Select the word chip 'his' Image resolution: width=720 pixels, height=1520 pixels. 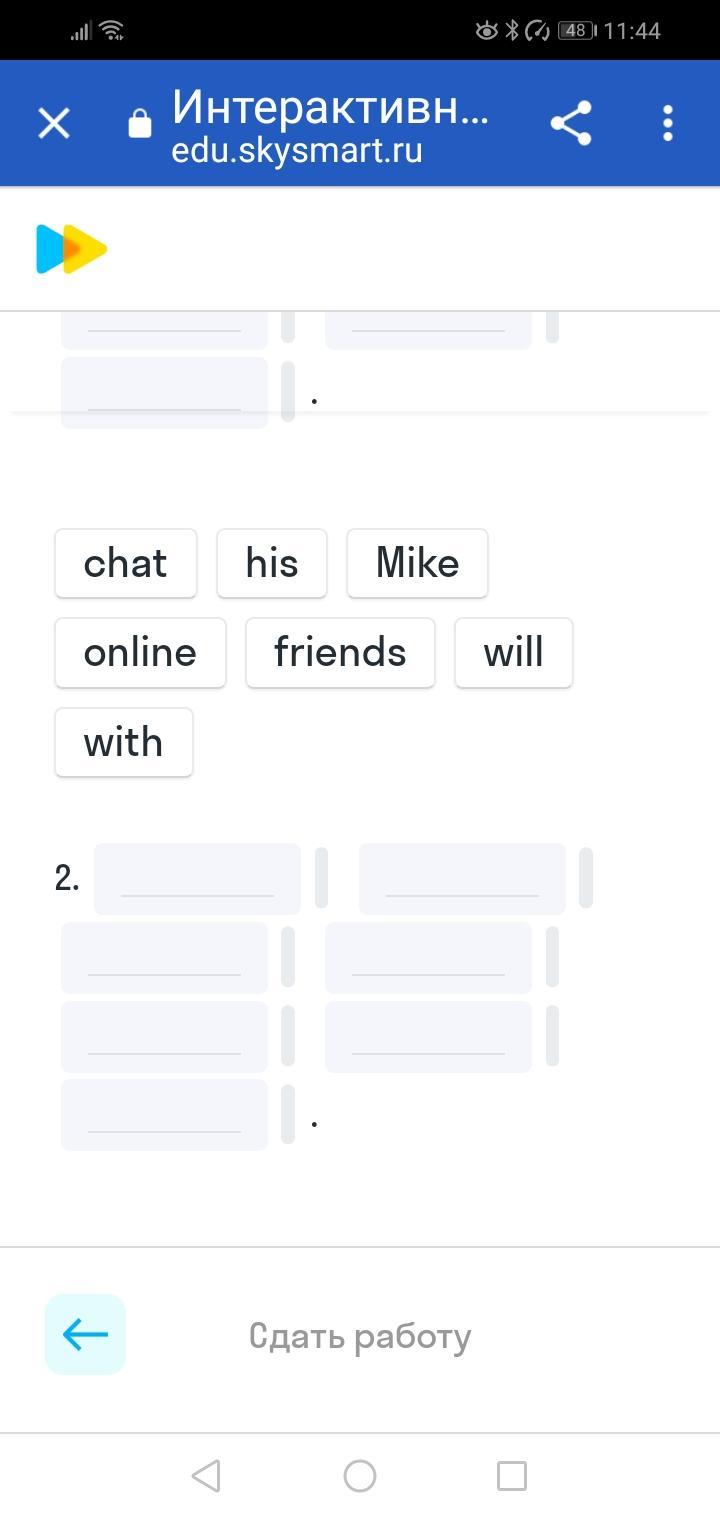(x=272, y=563)
